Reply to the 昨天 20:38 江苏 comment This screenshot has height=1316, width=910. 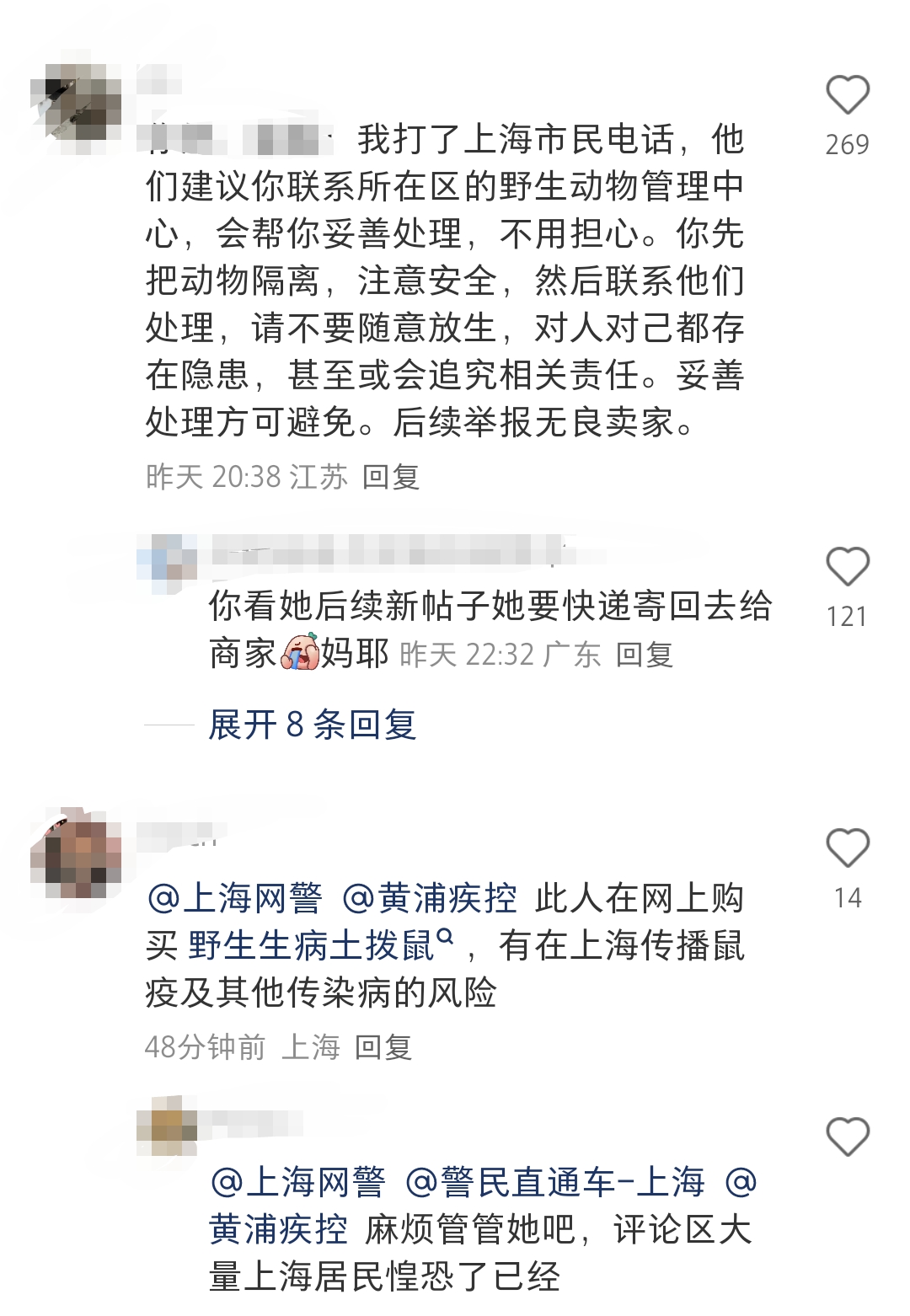(x=390, y=477)
